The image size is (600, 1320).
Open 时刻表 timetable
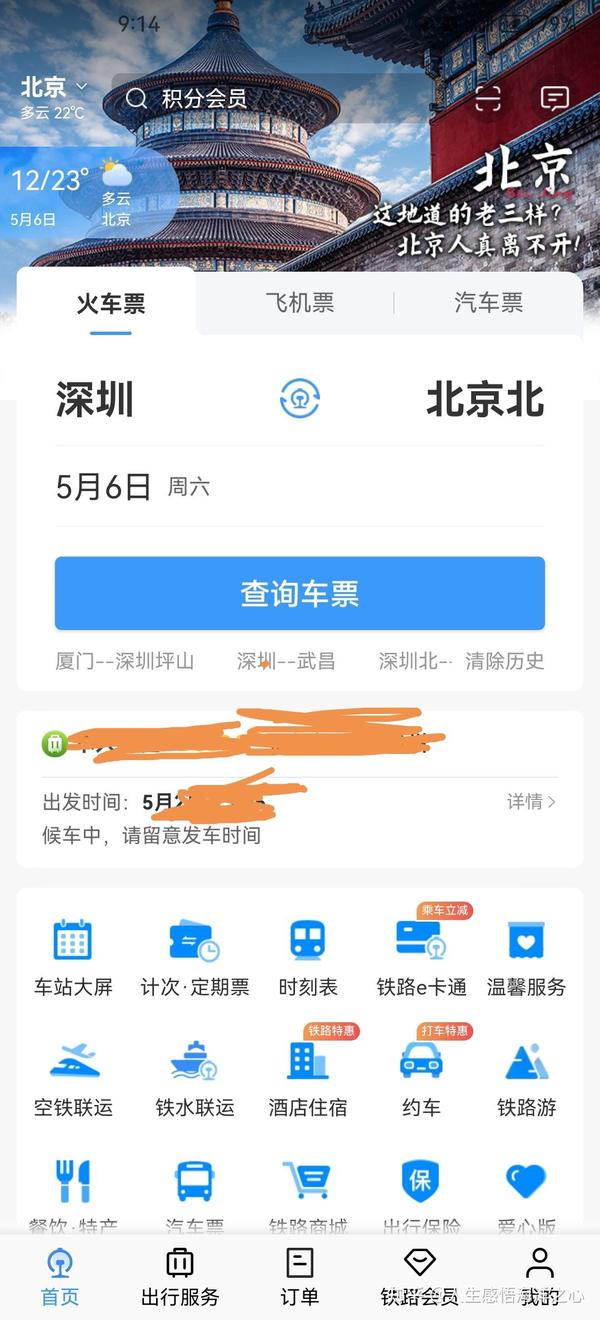click(x=308, y=958)
